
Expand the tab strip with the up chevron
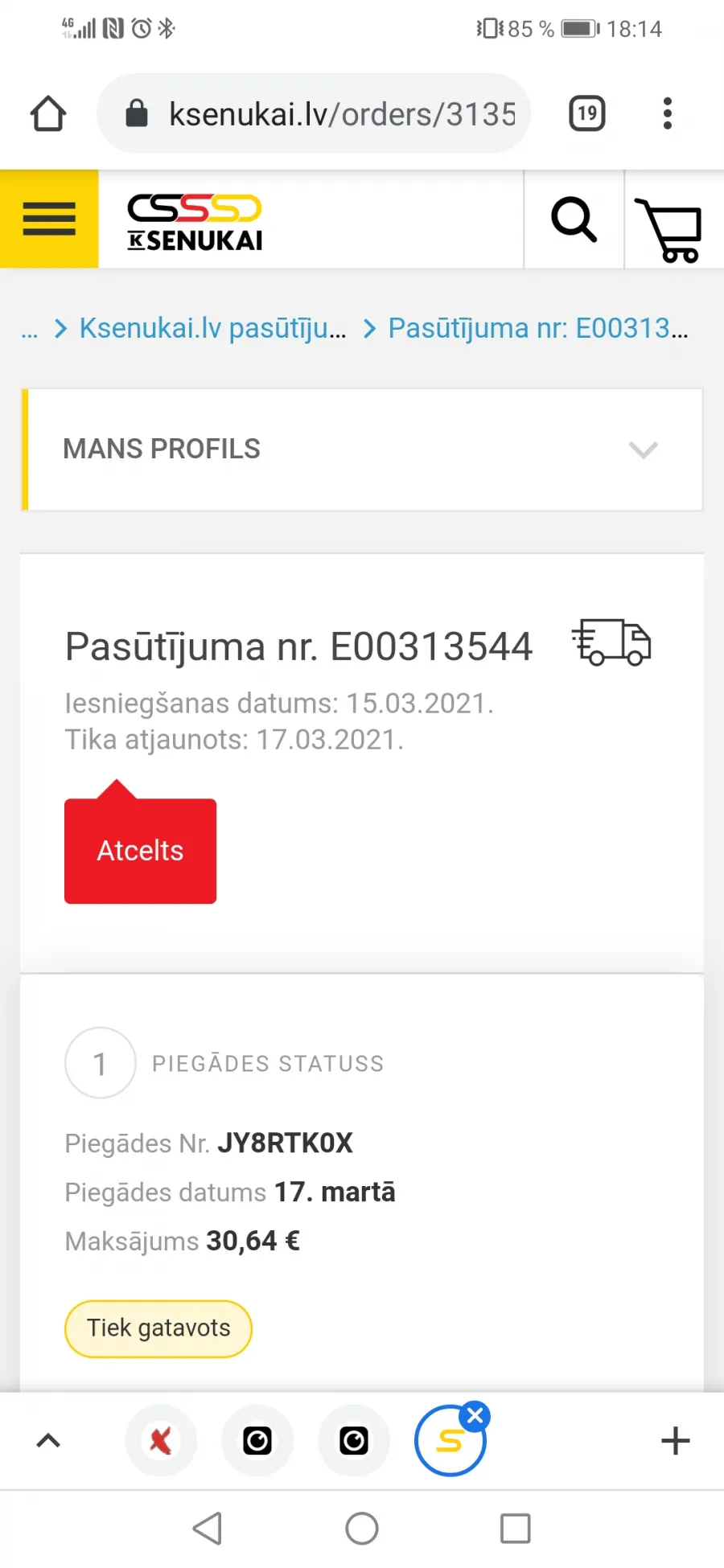(x=48, y=1440)
